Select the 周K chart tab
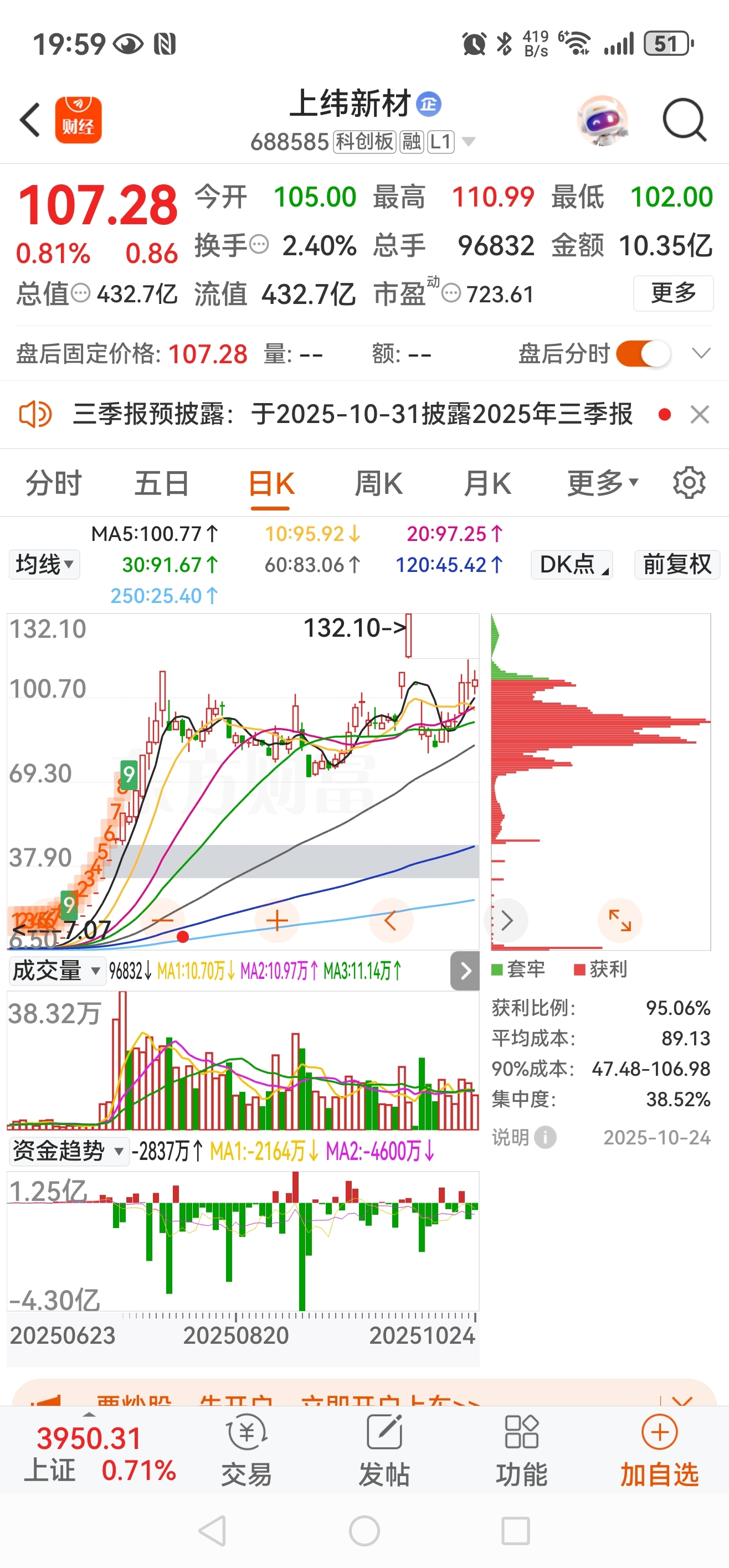The image size is (729, 1568). (x=378, y=484)
